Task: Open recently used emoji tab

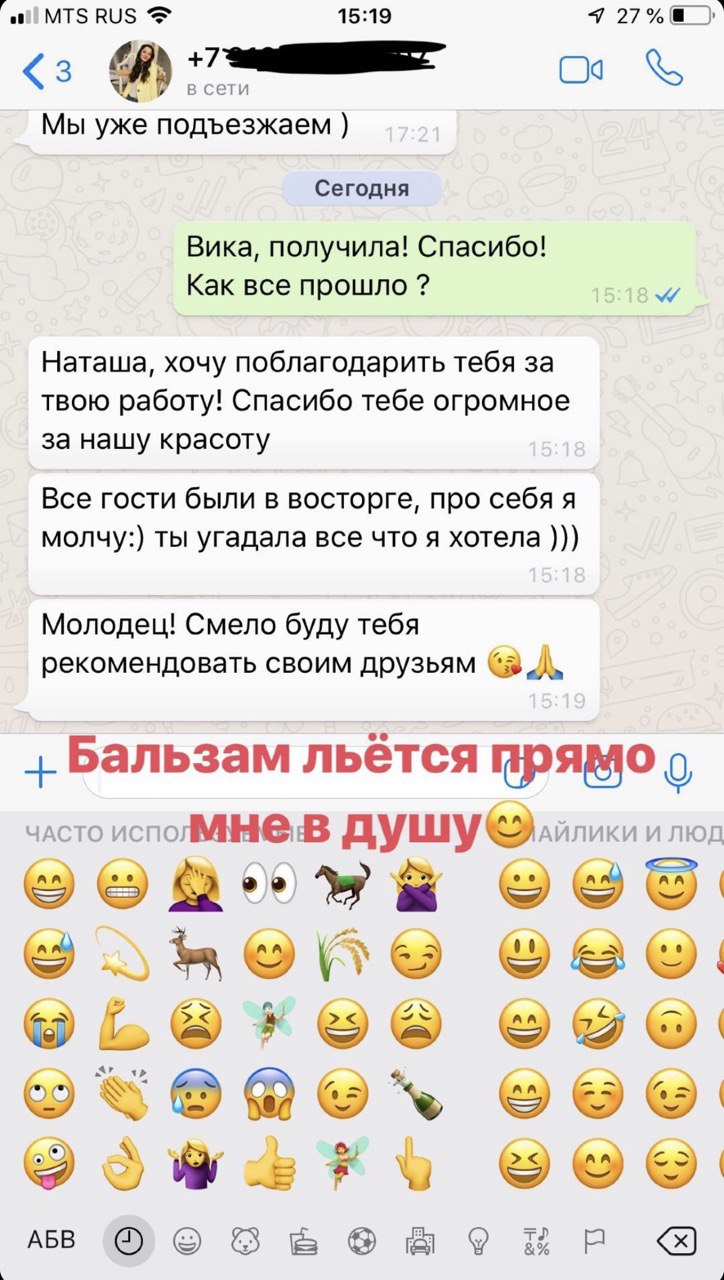Action: click(128, 1241)
